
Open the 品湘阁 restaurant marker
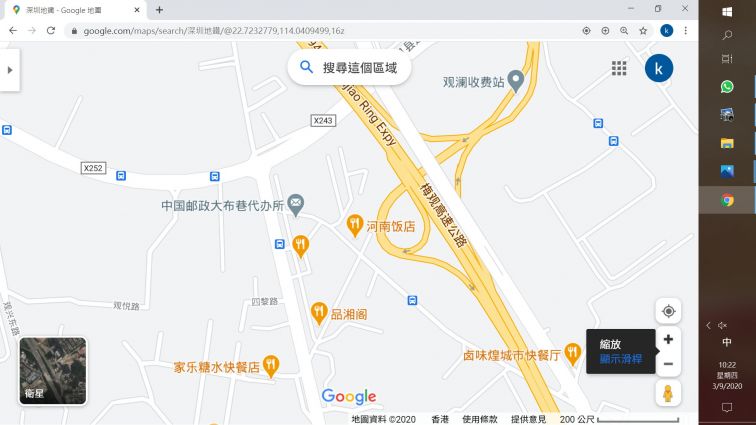(x=319, y=313)
